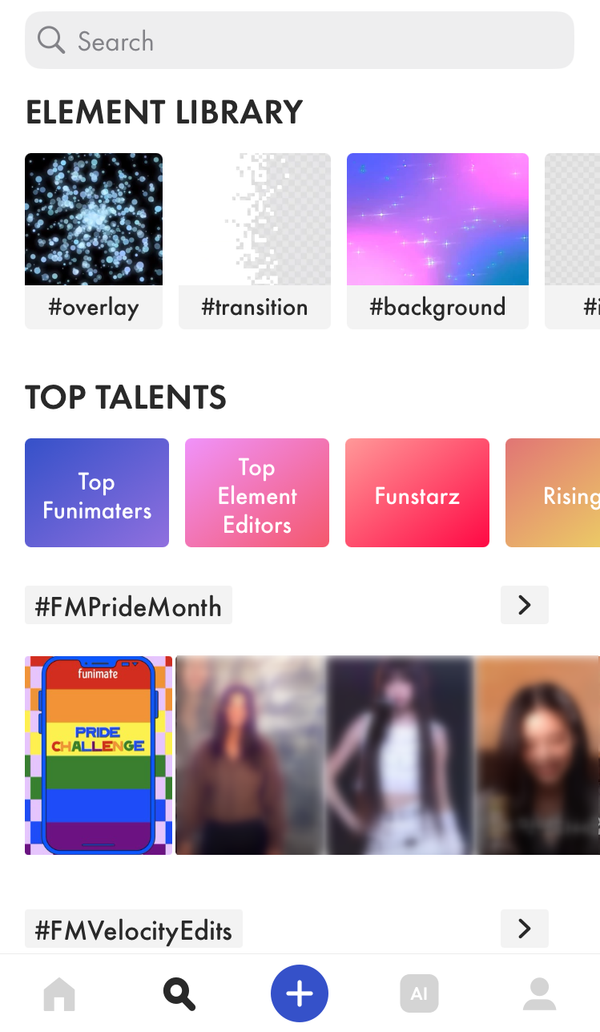Switch to the search tab in bottom bar

point(179,994)
